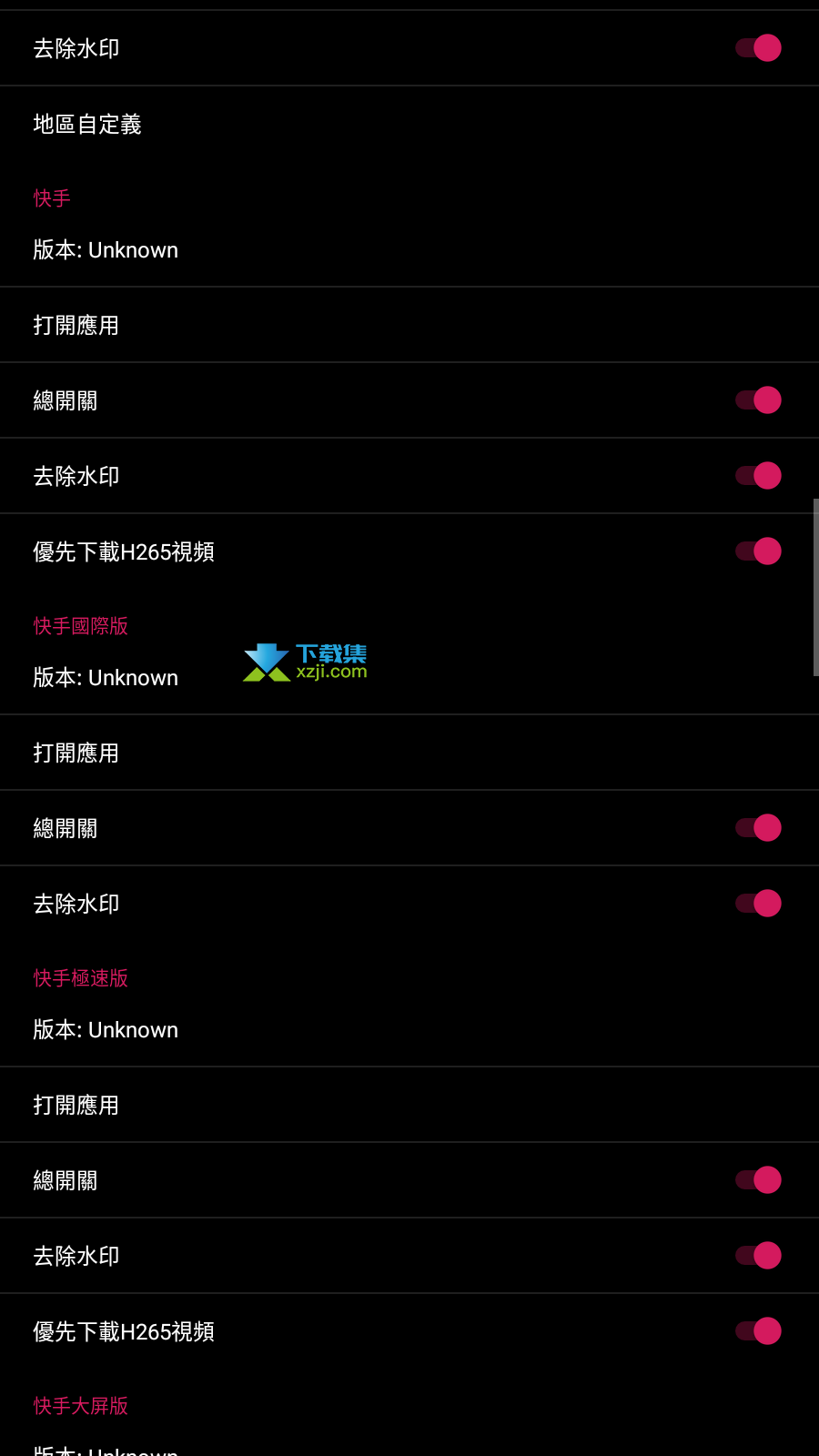Launch 快手極速版 with 打開應用
Image resolution: width=819 pixels, height=1456 pixels.
409,1105
